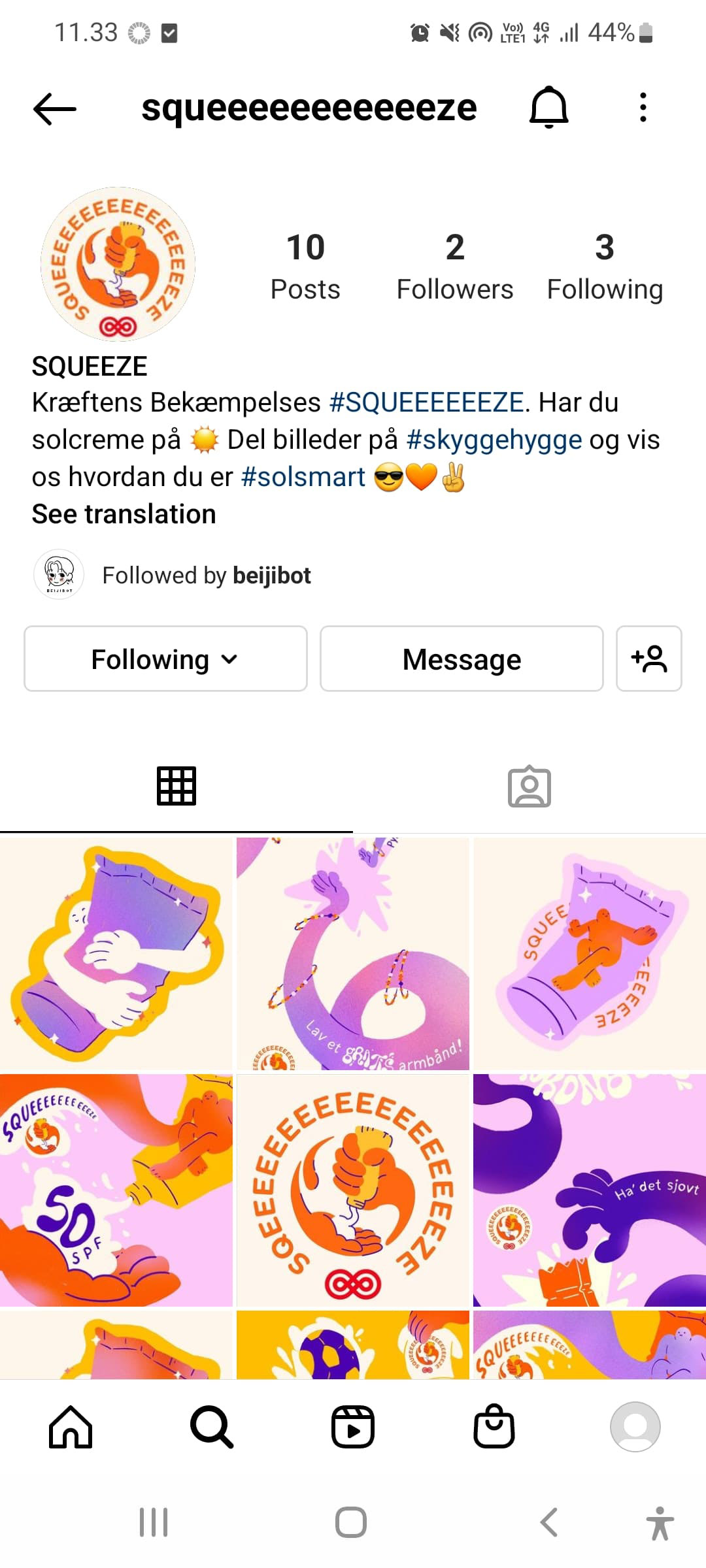The width and height of the screenshot is (706, 1568).
Task: Open the three-dot overflow menu
Action: [x=643, y=107]
